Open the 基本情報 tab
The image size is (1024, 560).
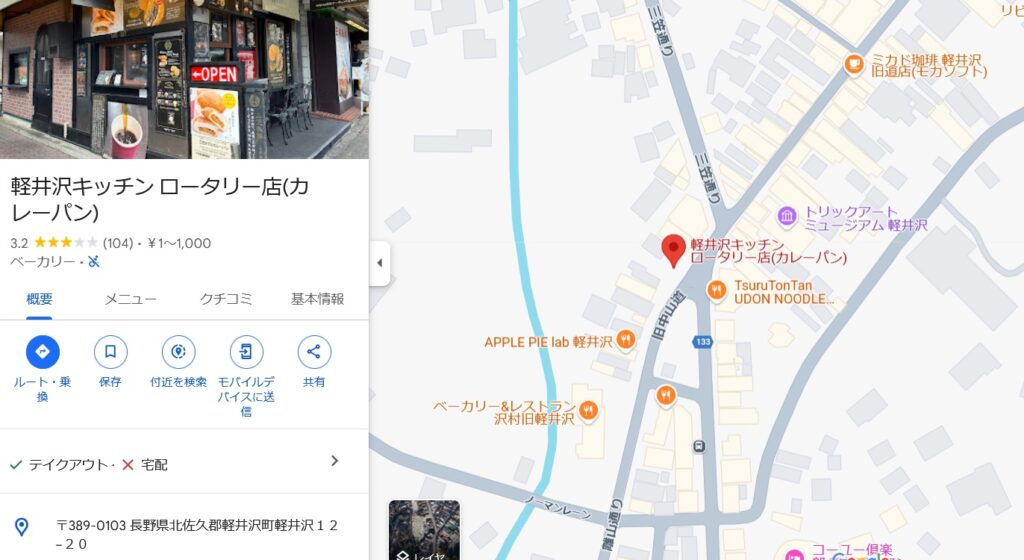click(317, 299)
